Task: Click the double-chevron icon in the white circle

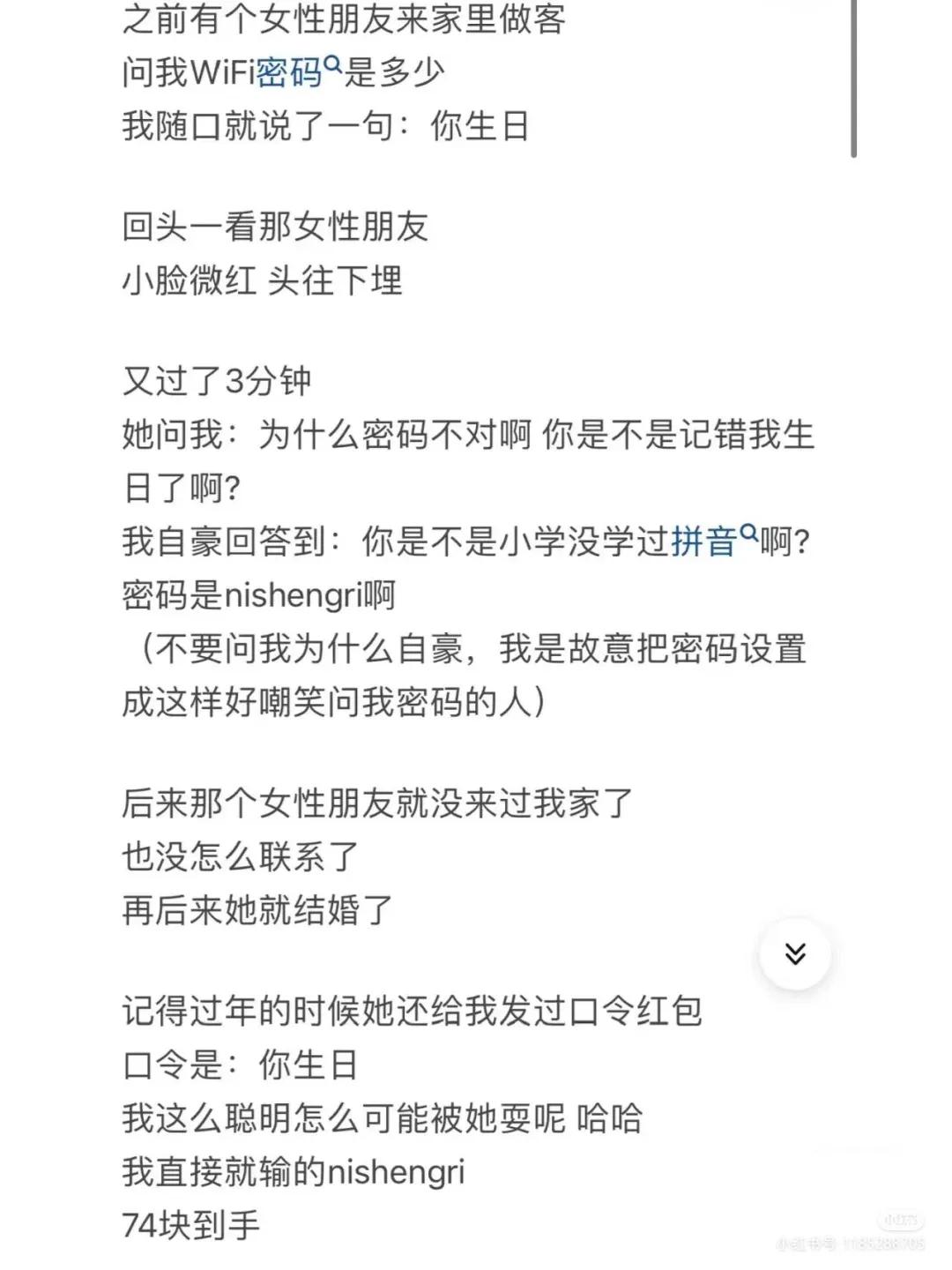Action: (x=796, y=952)
